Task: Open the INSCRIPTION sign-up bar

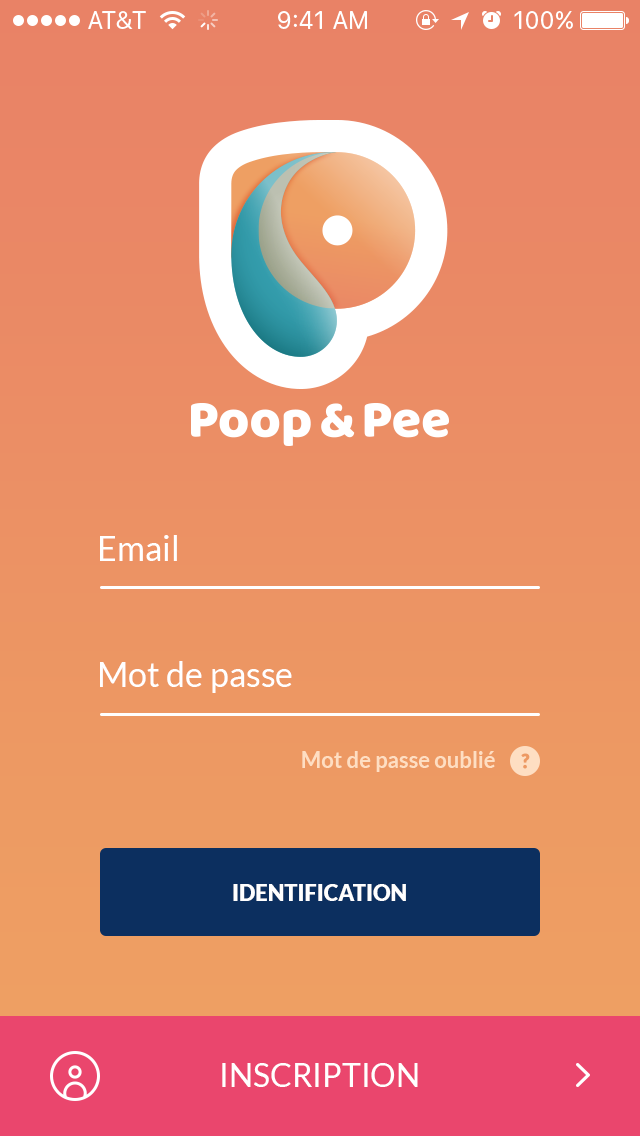Action: (x=320, y=1076)
